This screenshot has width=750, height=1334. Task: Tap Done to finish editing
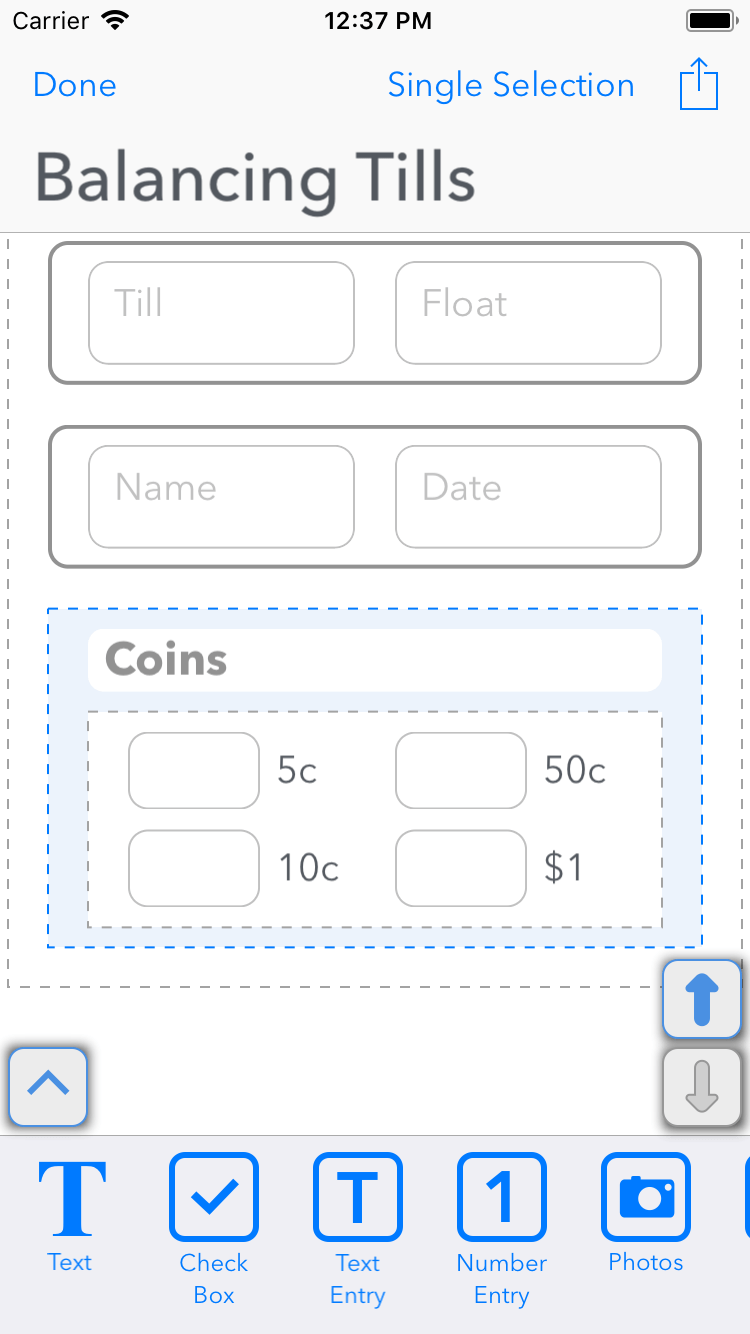pos(75,85)
